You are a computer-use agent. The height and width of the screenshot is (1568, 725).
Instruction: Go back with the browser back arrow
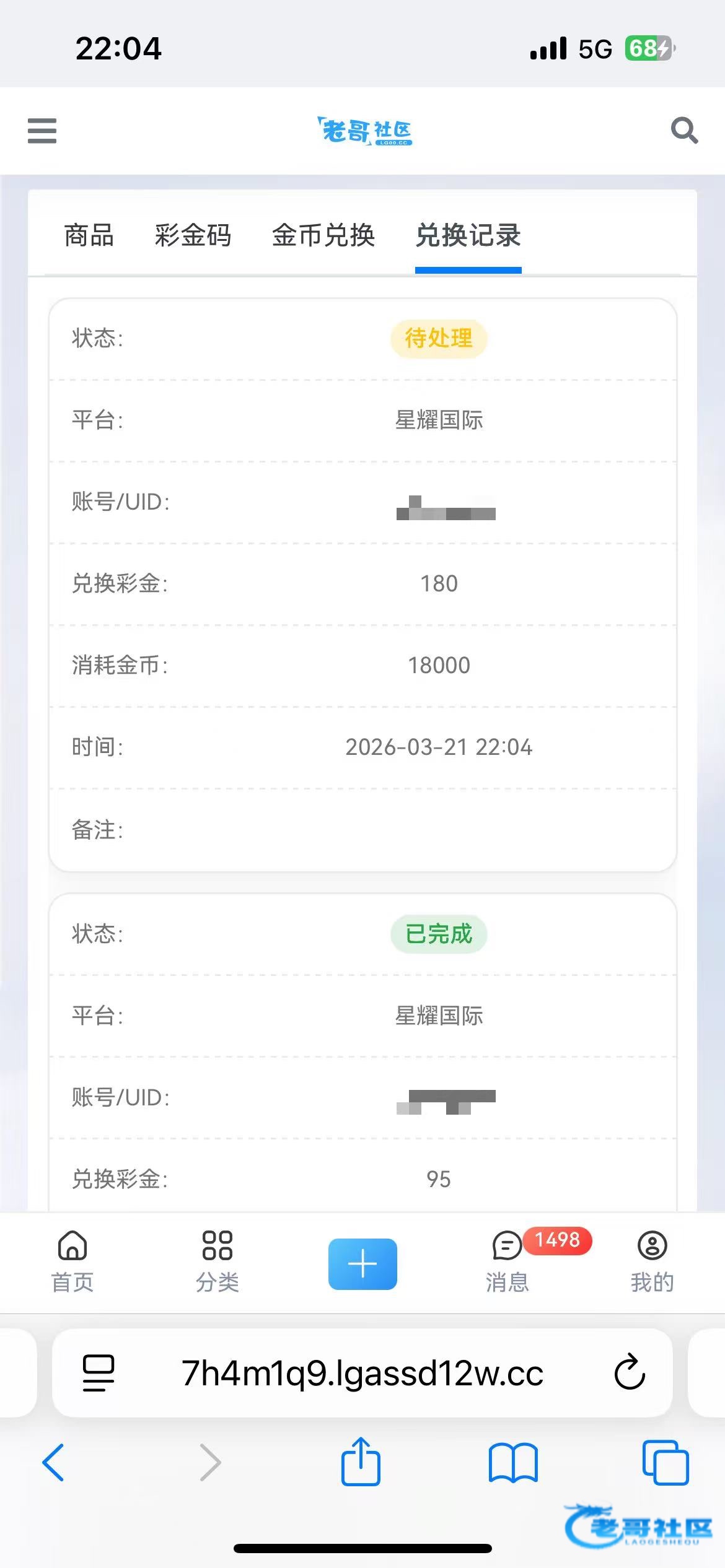click(53, 1463)
